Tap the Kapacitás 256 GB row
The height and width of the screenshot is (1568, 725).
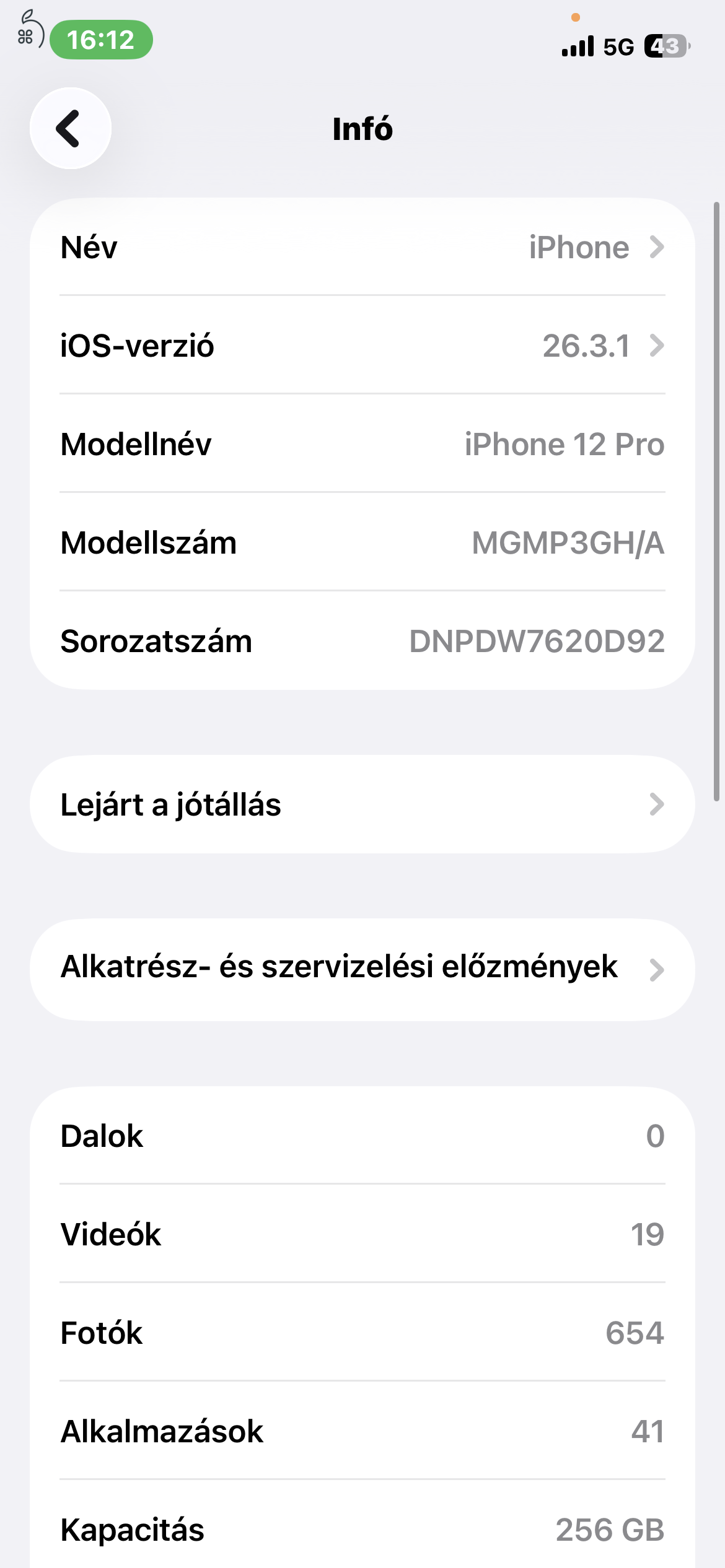pos(362,1530)
